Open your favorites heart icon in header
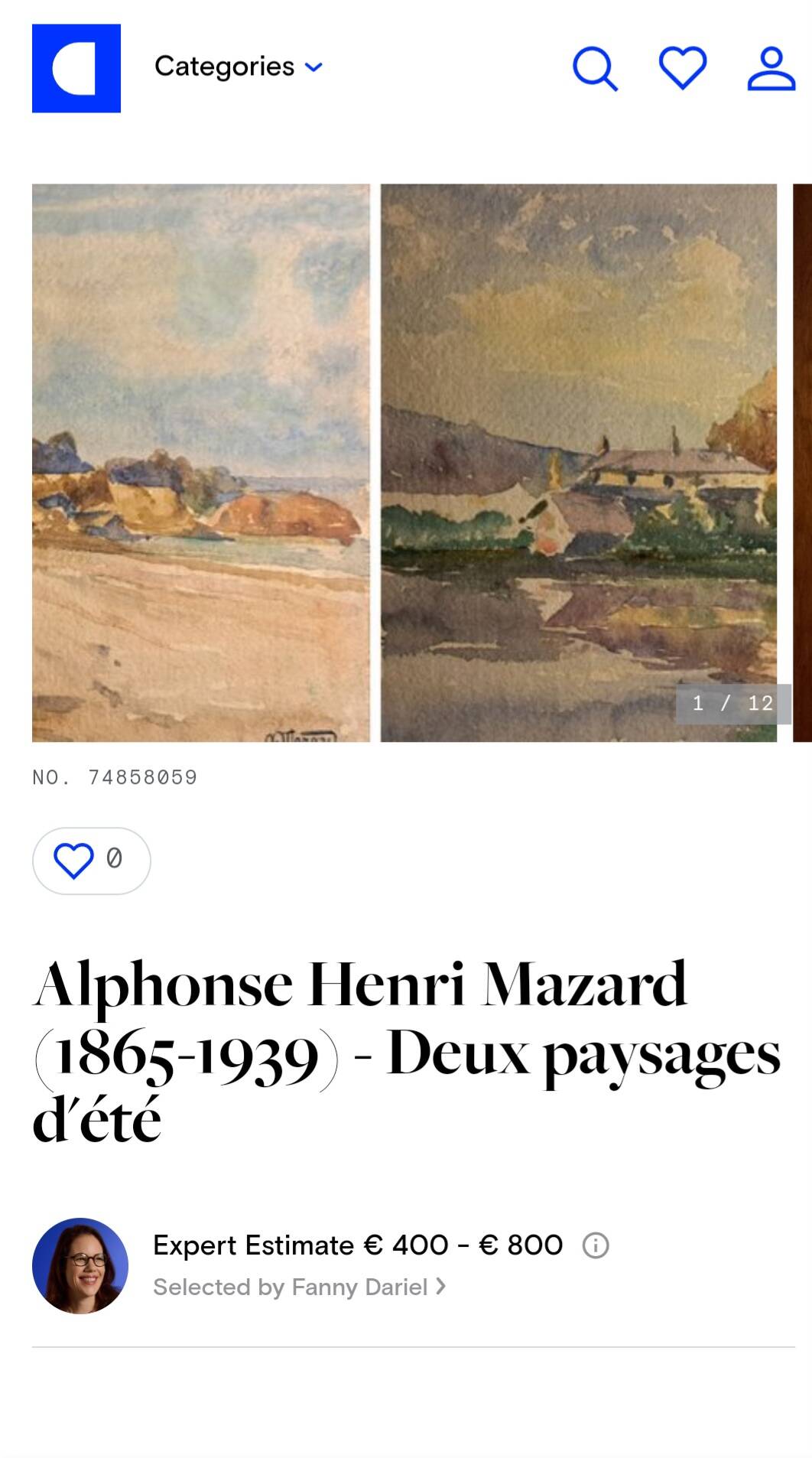 pos(683,69)
